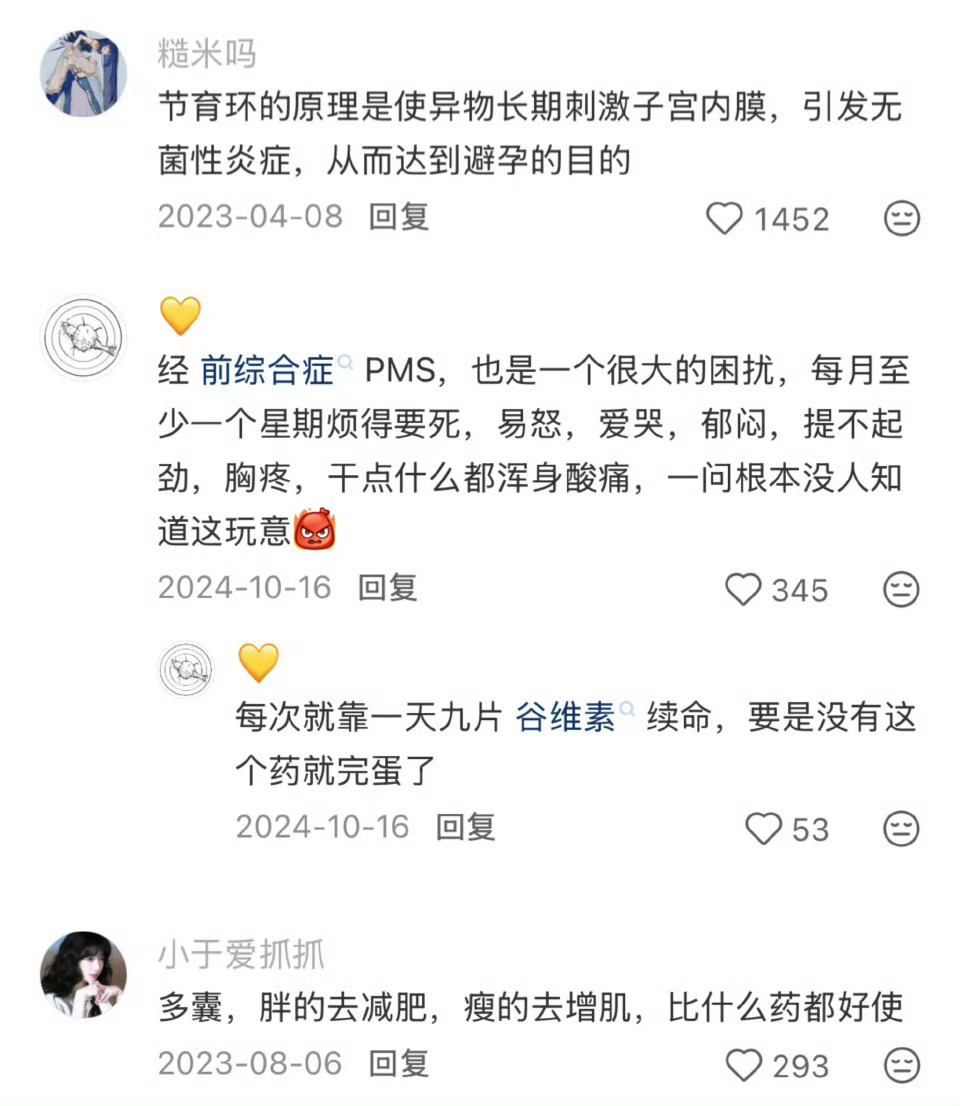The image size is (960, 1106).
Task: Like the comment about 节育环 principle
Action: click(x=724, y=218)
